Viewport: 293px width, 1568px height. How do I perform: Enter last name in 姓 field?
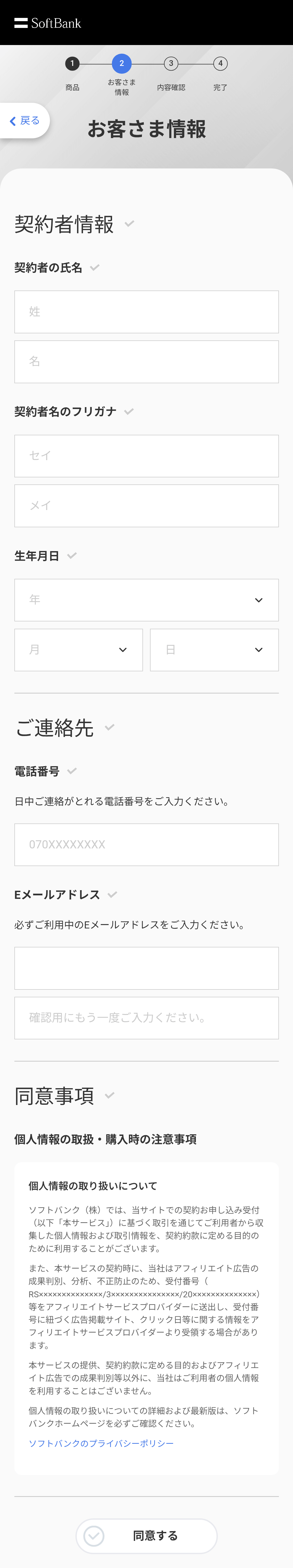pyautogui.click(x=146, y=312)
